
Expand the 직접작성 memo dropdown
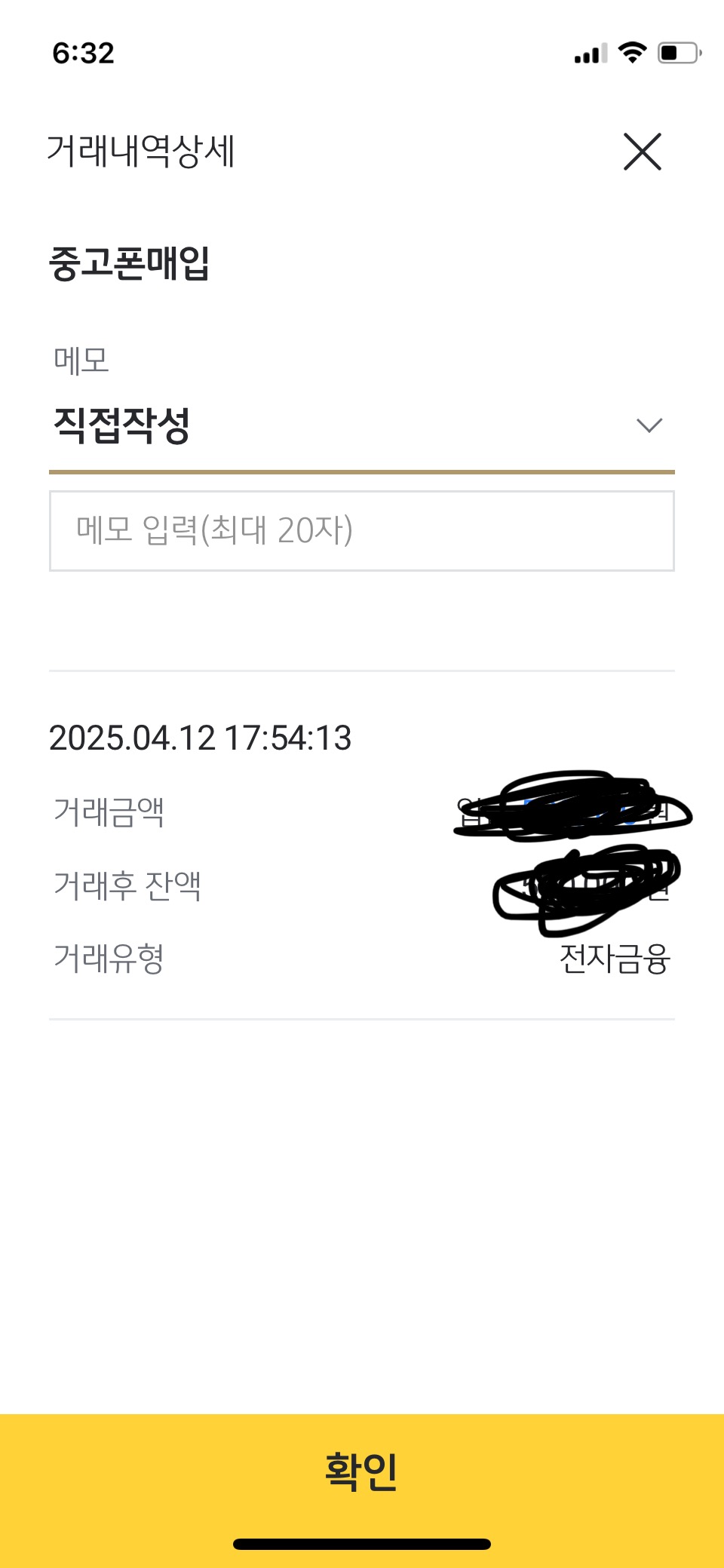362,426
